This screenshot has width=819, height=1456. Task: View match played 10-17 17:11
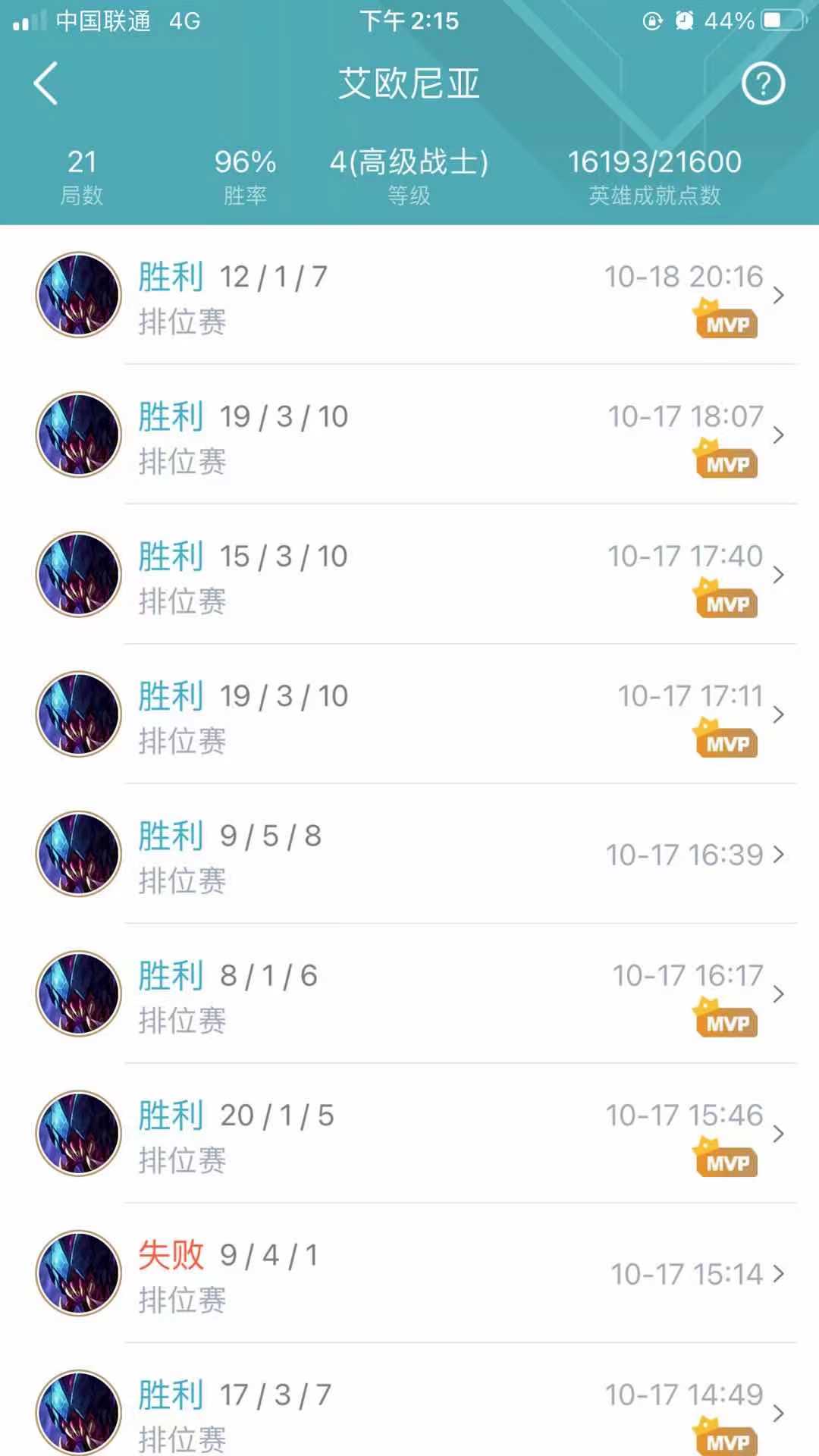pyautogui.click(x=409, y=714)
